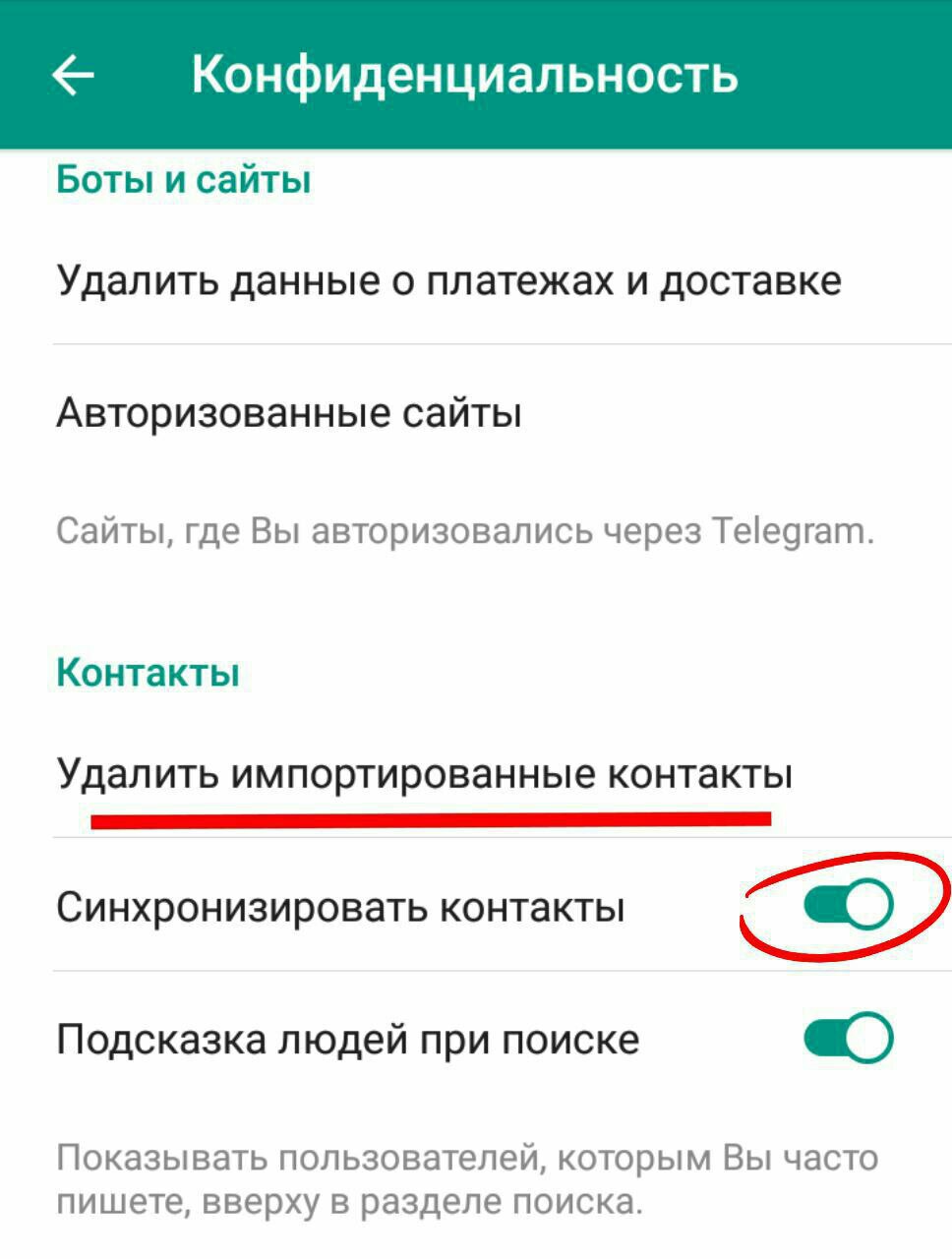Open Удалить данные о платежах и доставке
952x1259 pixels.
[448, 281]
